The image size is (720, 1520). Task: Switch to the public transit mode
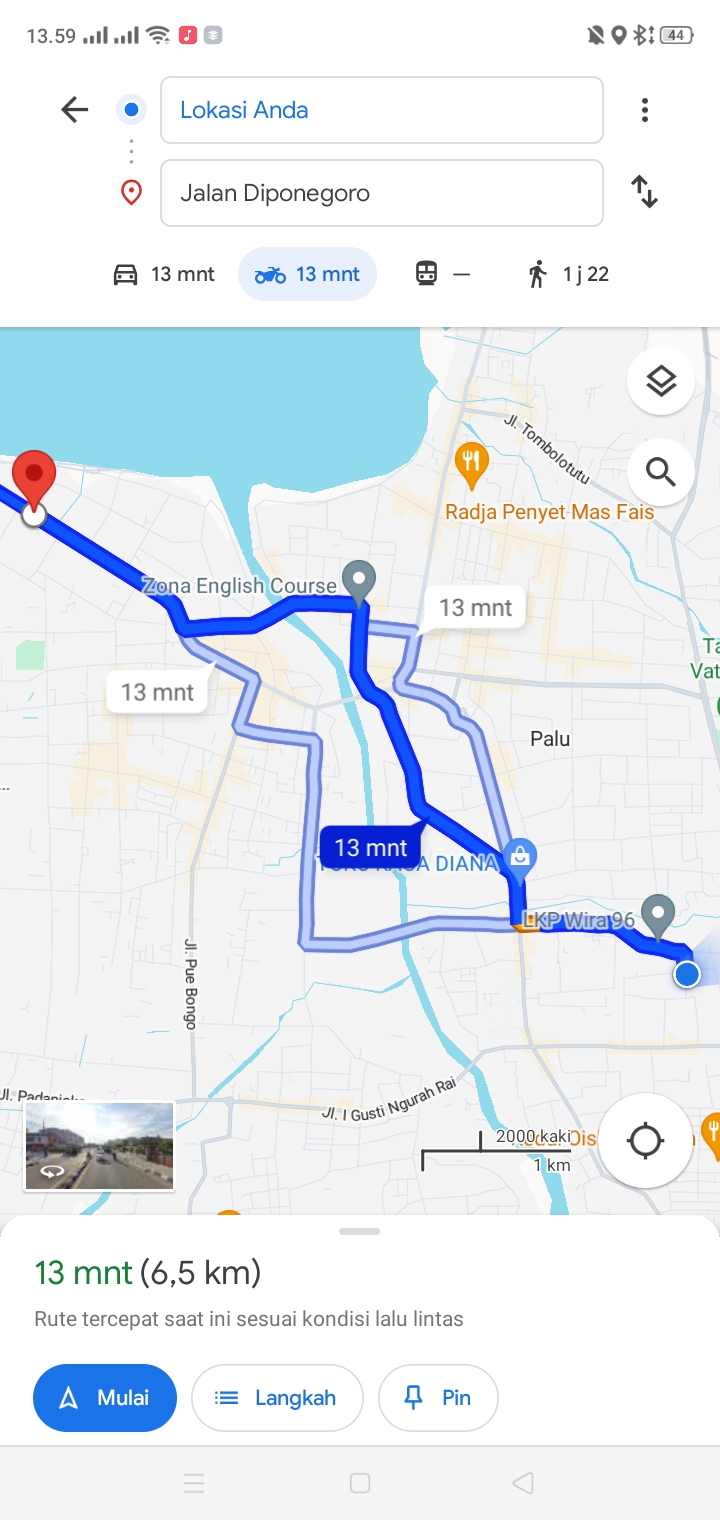click(x=442, y=274)
